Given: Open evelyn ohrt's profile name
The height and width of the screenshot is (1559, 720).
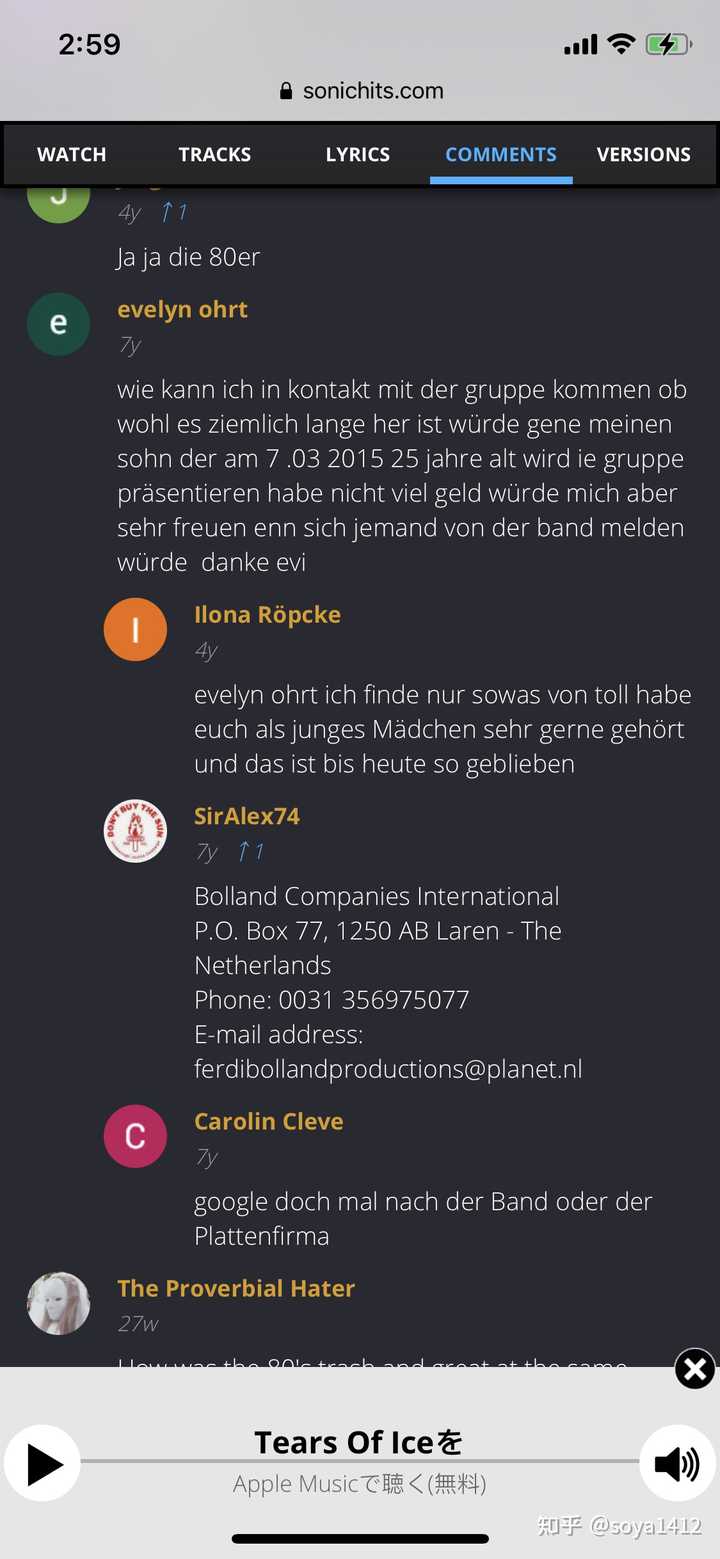Looking at the screenshot, I should pos(182,310).
